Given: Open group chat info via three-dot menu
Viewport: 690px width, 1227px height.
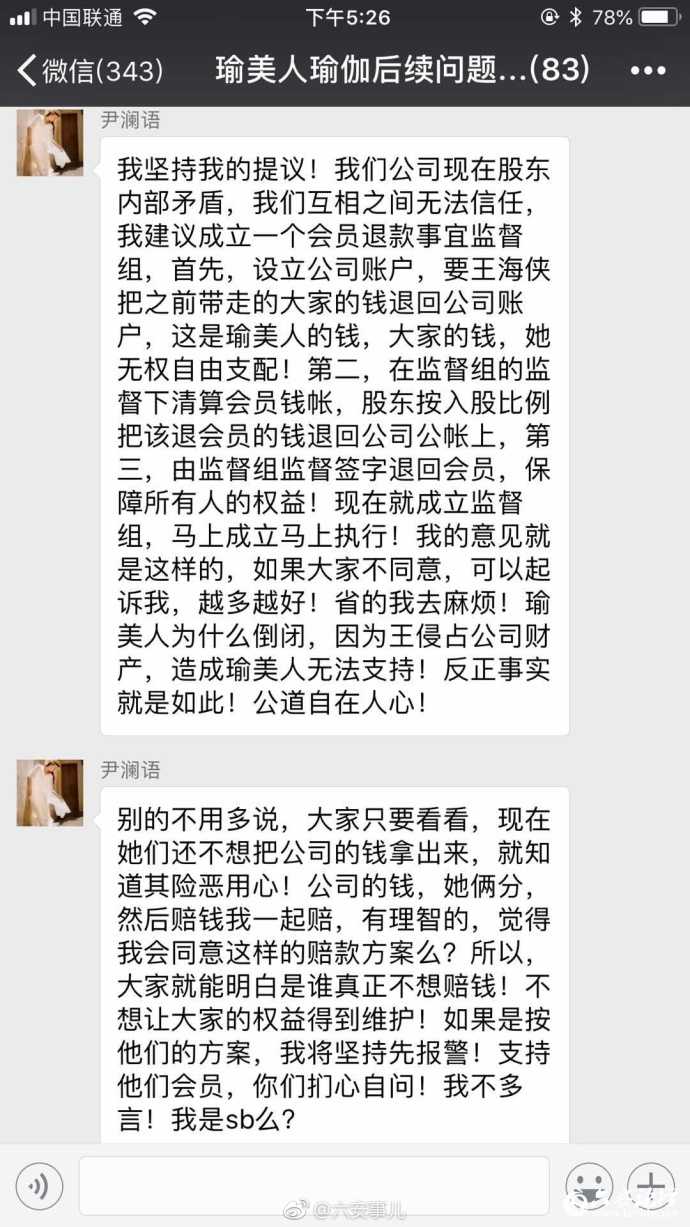Looking at the screenshot, I should point(647,71).
